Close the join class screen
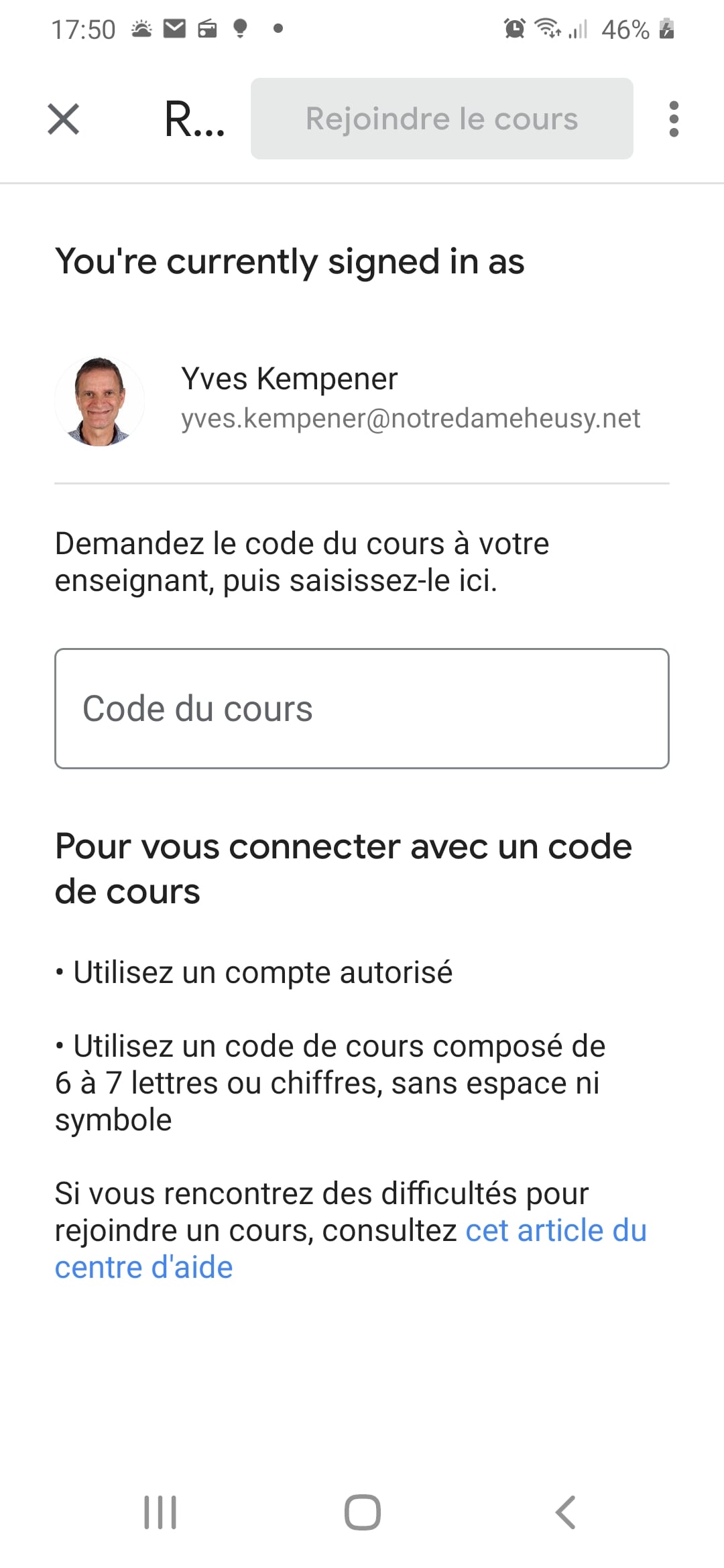The height and width of the screenshot is (1568, 724). (64, 119)
